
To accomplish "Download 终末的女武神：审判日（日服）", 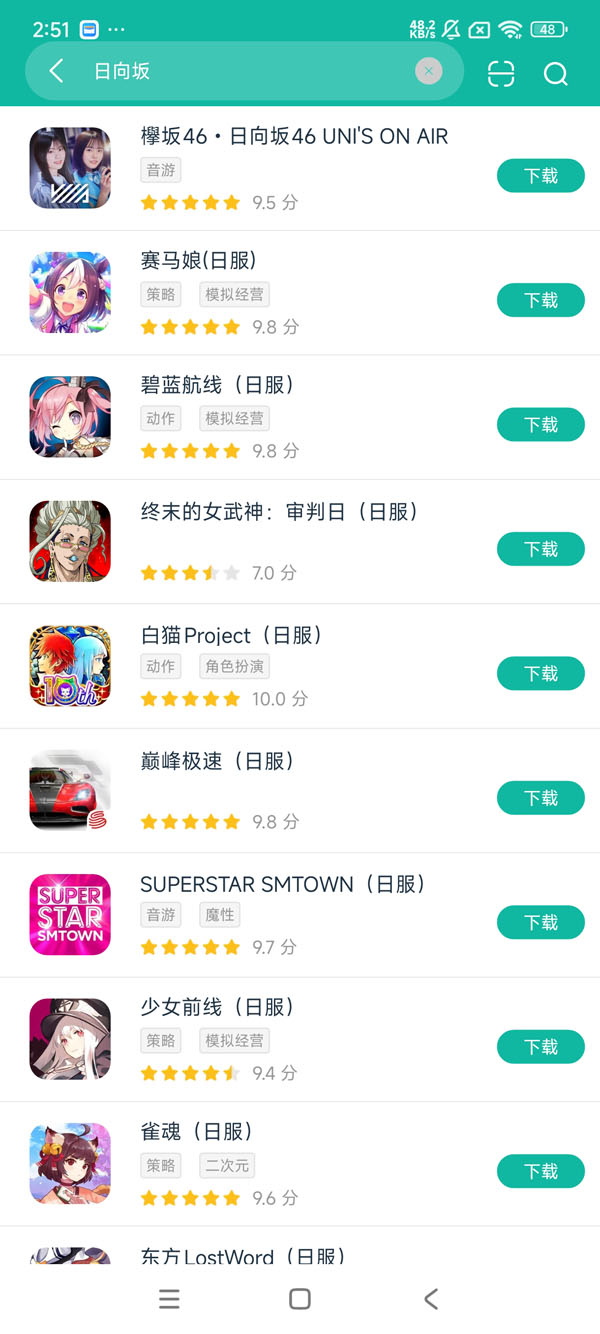I will click(540, 549).
